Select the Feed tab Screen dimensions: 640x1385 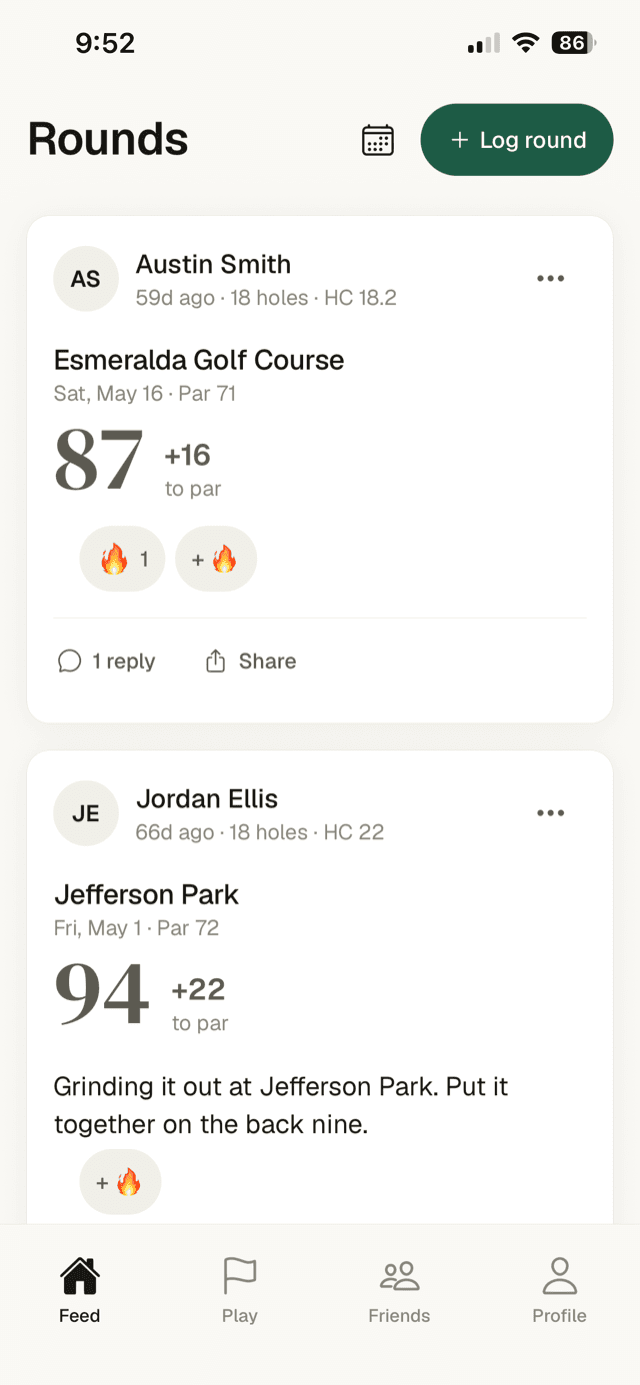tap(80, 1291)
